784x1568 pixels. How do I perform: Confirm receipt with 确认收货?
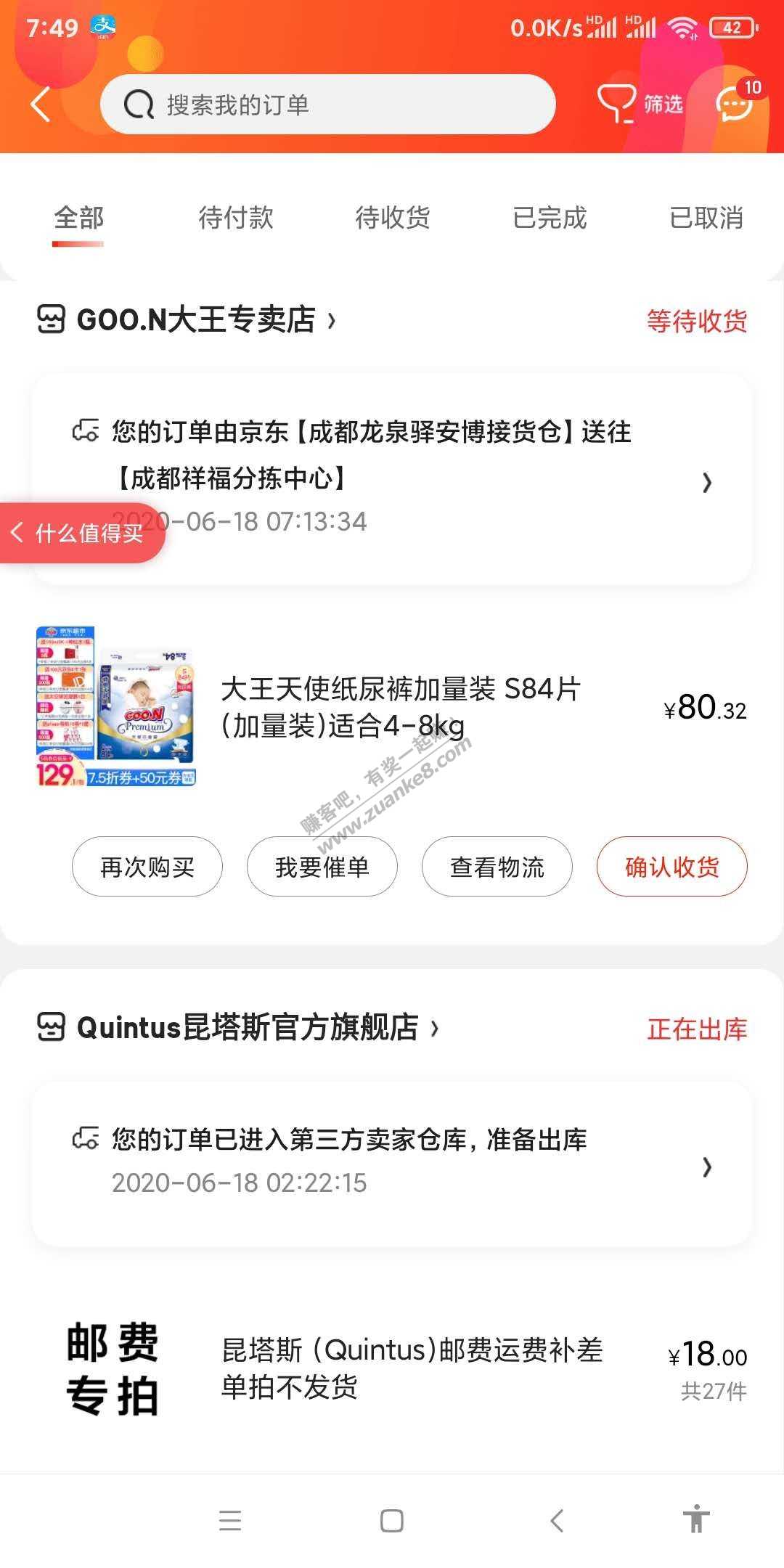pos(672,867)
